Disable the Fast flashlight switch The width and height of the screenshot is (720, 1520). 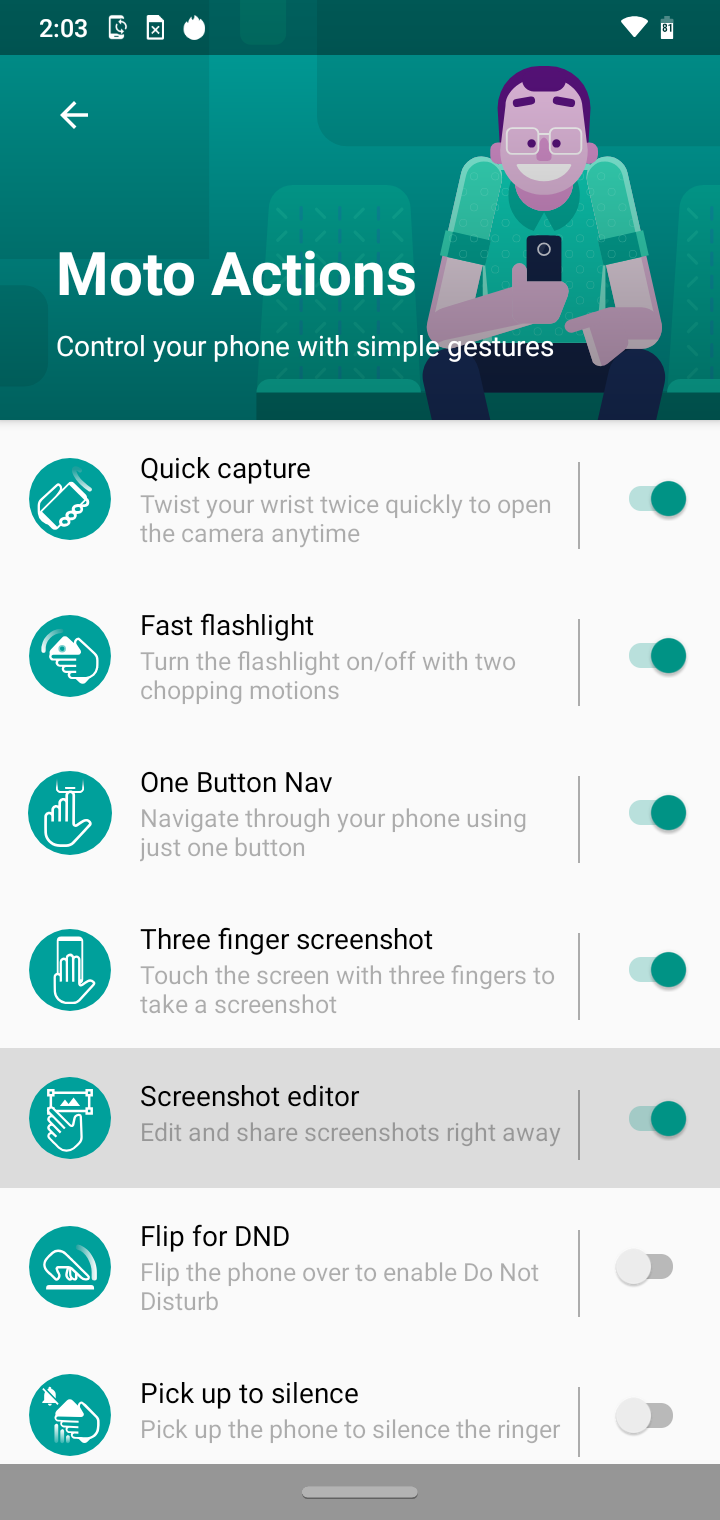[x=657, y=656]
